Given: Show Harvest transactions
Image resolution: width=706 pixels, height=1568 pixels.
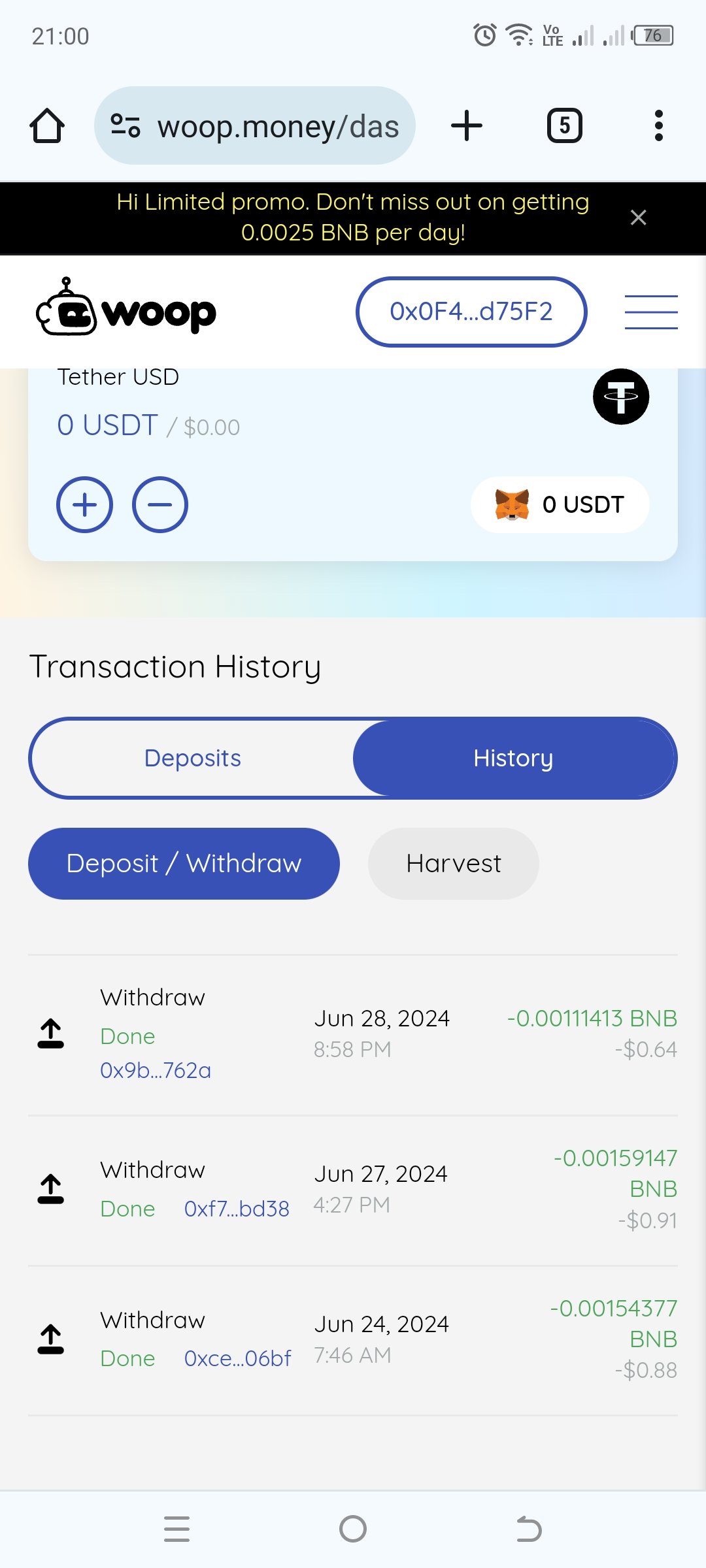Looking at the screenshot, I should pos(454,864).
